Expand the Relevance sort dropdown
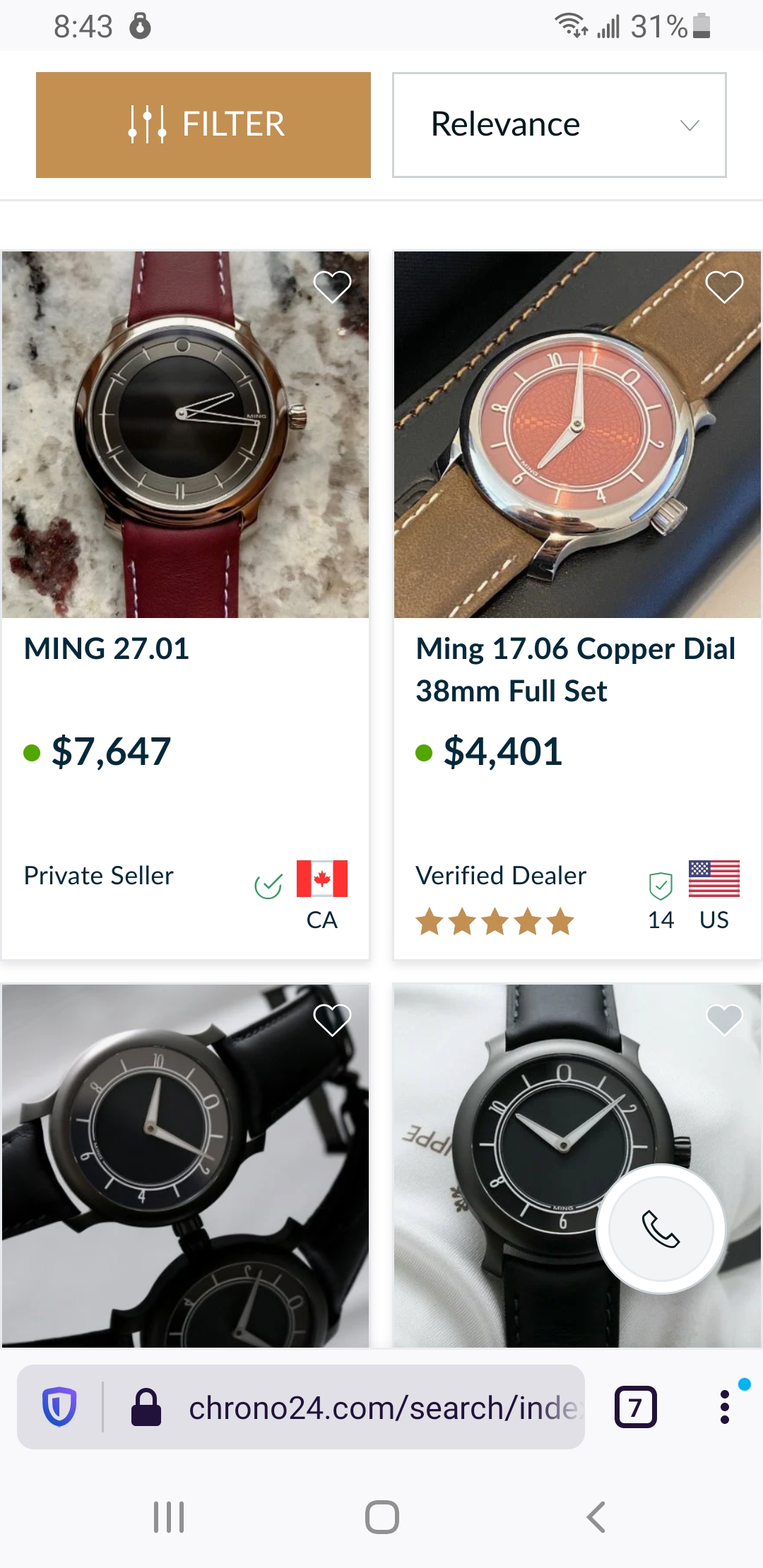 [559, 124]
